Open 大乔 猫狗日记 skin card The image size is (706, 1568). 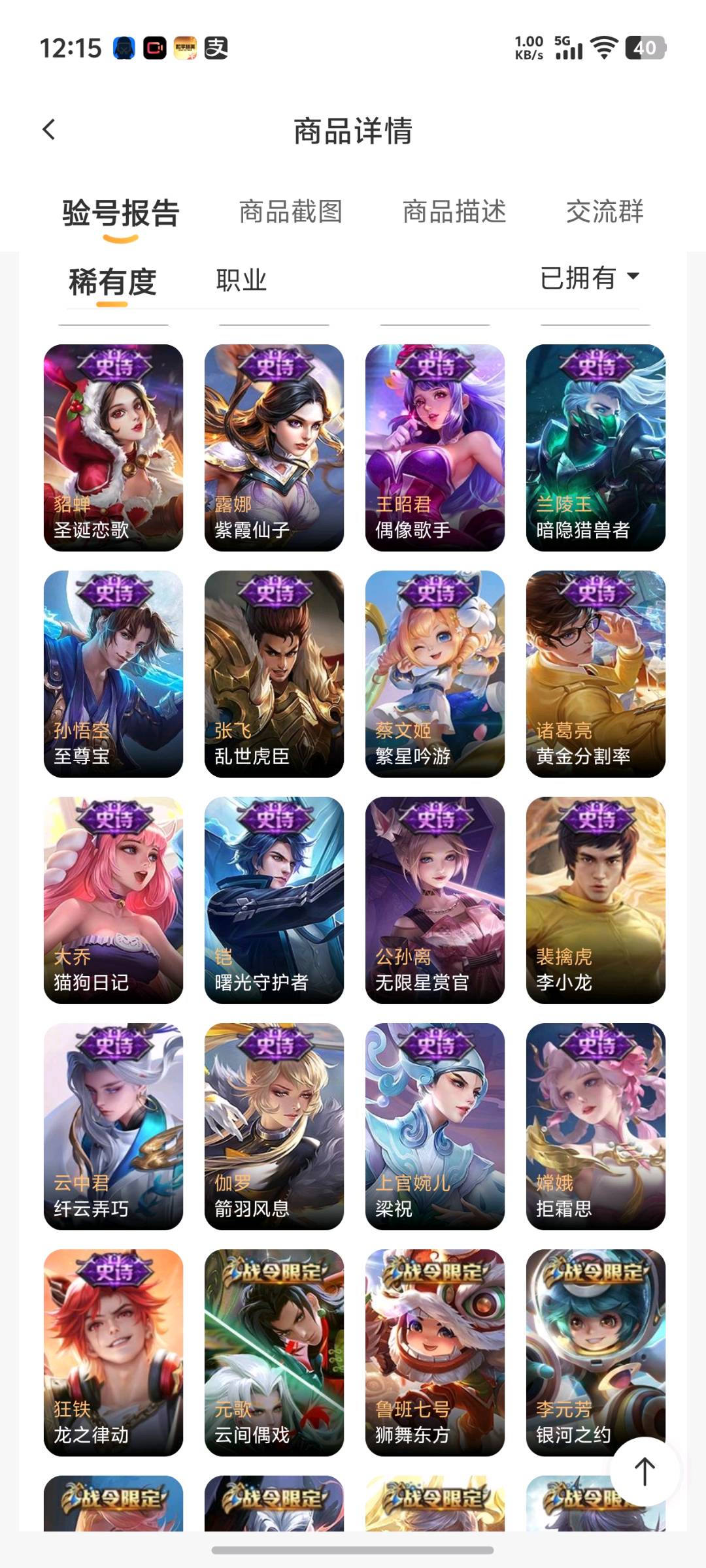[x=113, y=900]
